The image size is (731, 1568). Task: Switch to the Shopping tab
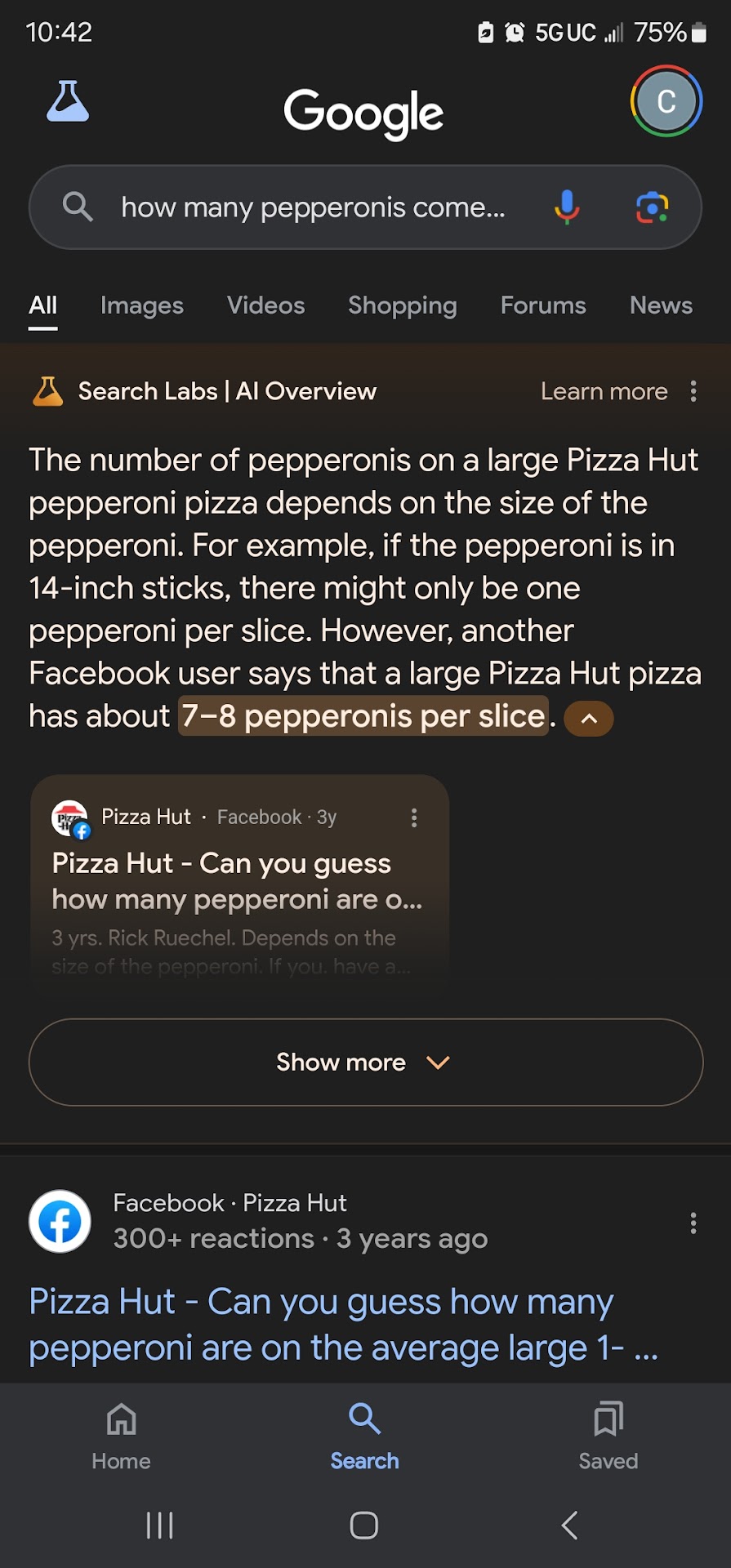click(402, 305)
